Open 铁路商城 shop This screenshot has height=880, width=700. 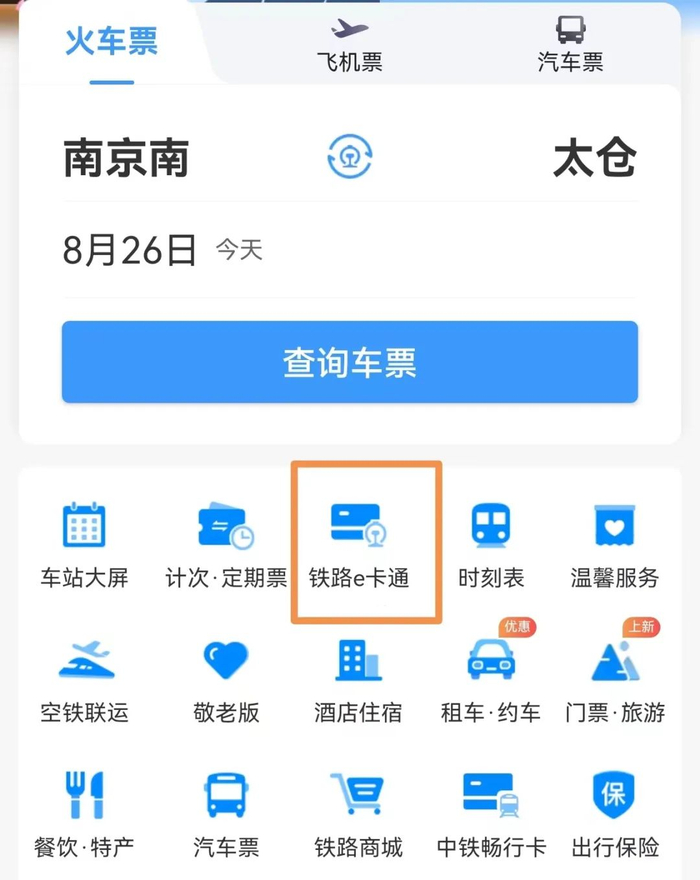[x=358, y=815]
